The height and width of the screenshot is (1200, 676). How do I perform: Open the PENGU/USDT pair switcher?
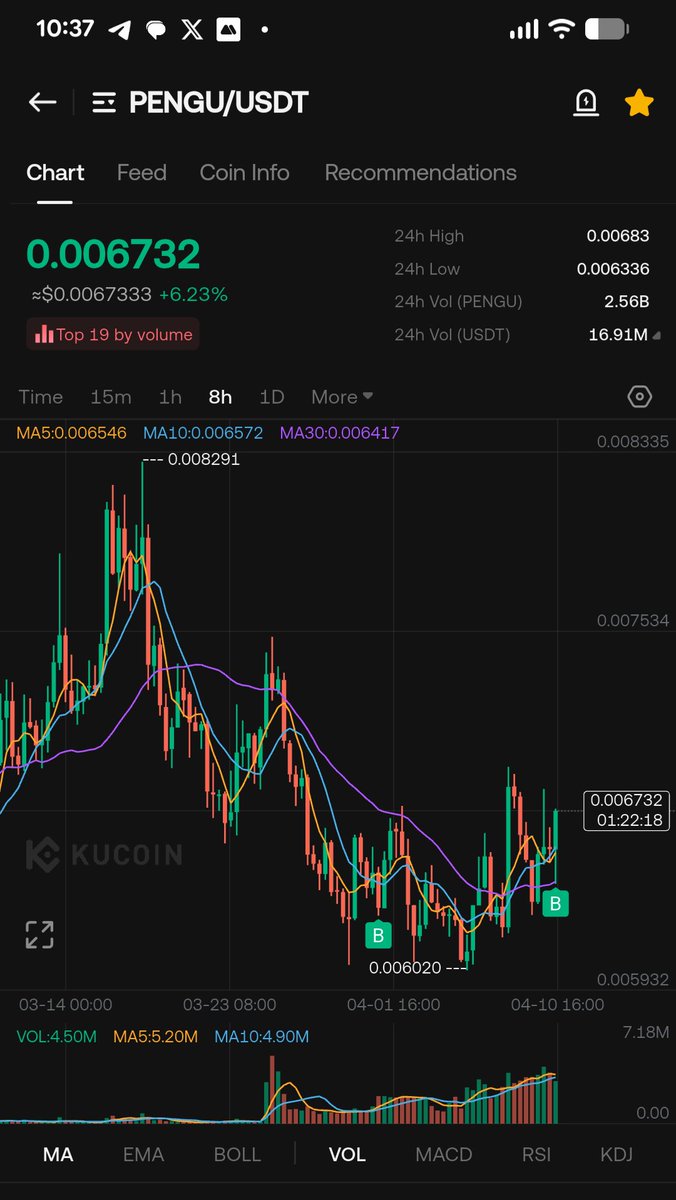click(x=200, y=102)
